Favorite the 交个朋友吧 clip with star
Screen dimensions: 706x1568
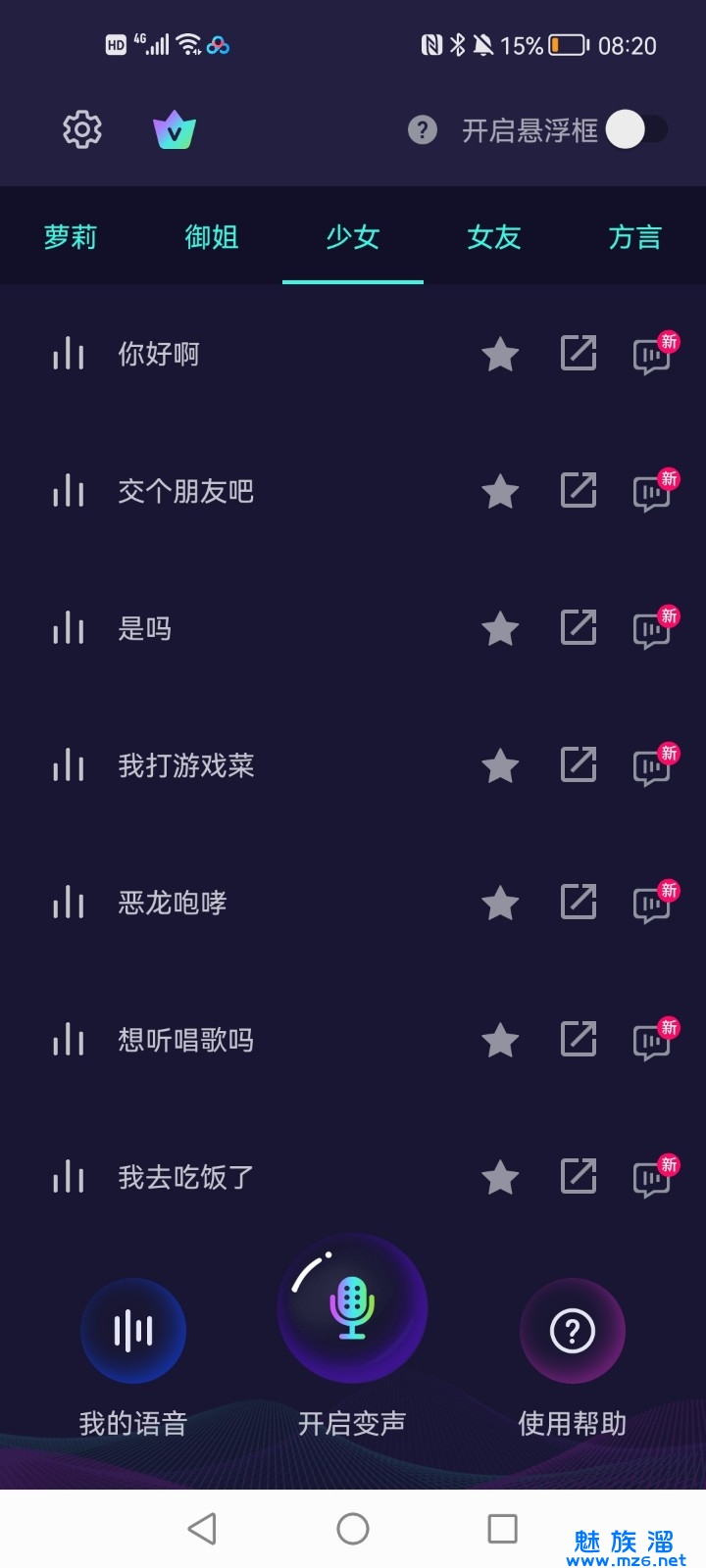500,491
